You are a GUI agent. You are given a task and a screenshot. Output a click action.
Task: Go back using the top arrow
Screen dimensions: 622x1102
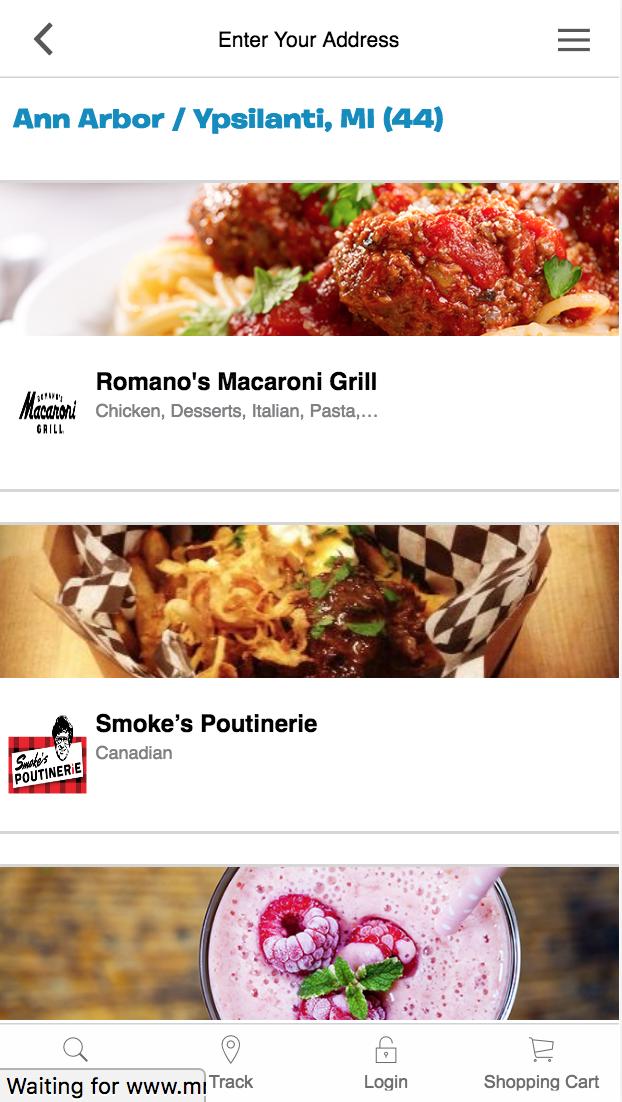[43, 40]
